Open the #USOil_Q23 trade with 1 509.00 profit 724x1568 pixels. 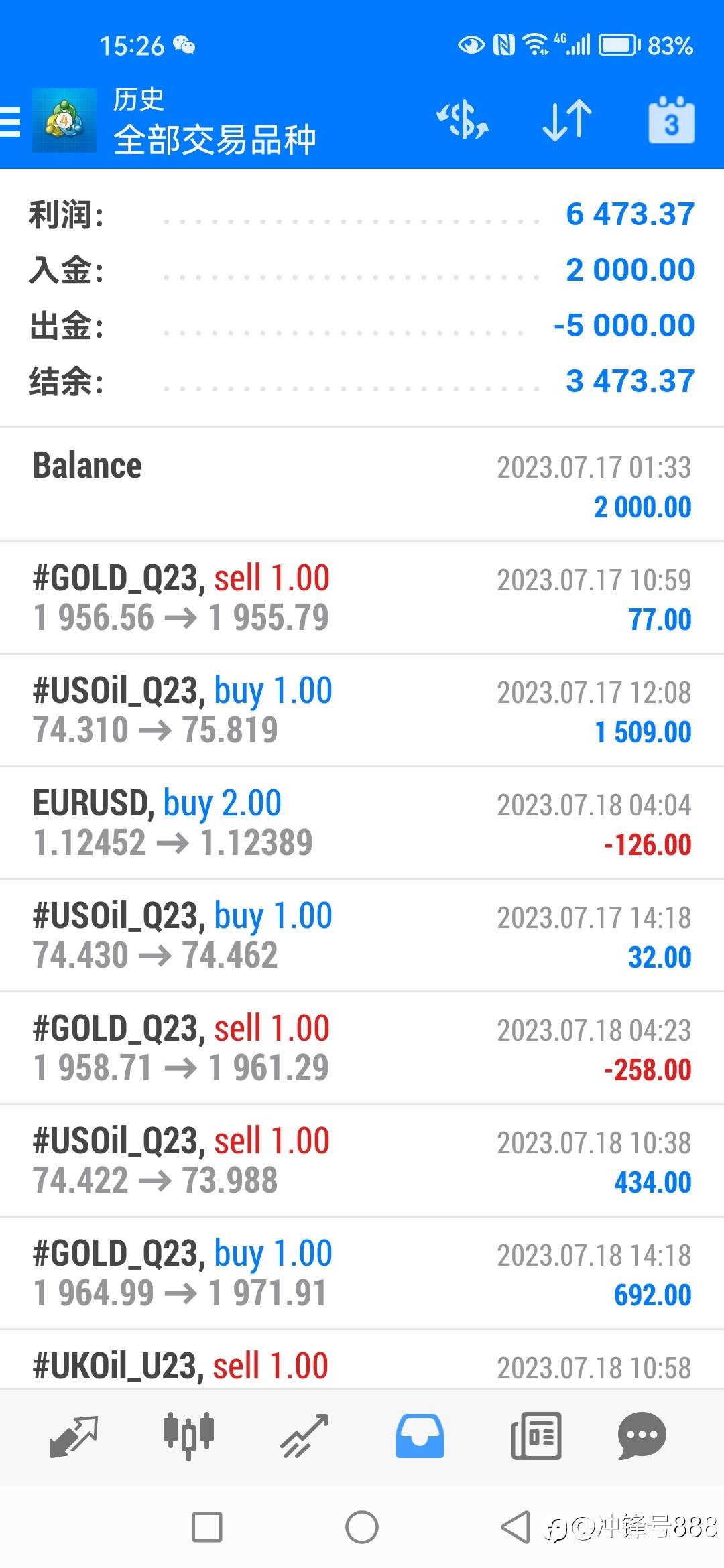pyautogui.click(x=362, y=710)
